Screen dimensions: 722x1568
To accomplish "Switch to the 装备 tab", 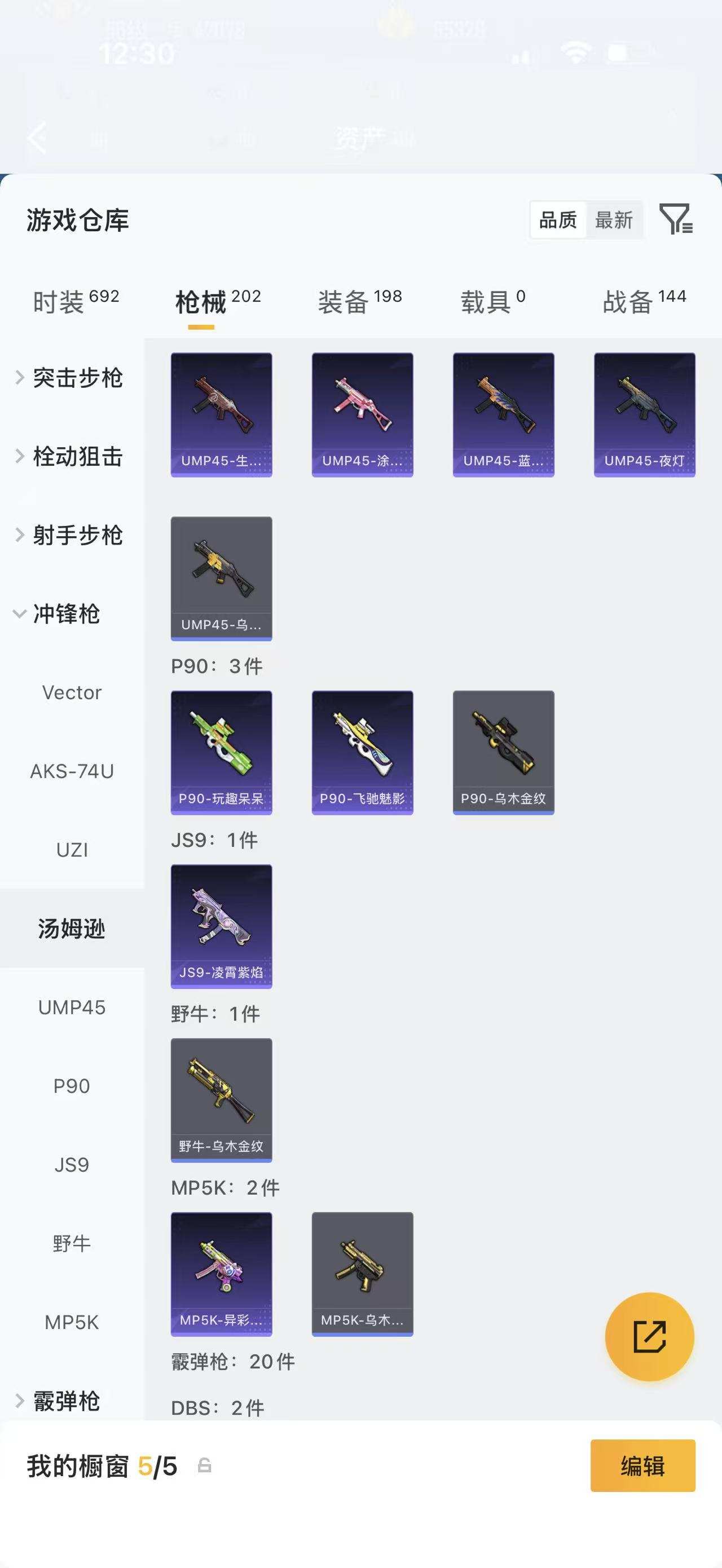I will [x=359, y=301].
